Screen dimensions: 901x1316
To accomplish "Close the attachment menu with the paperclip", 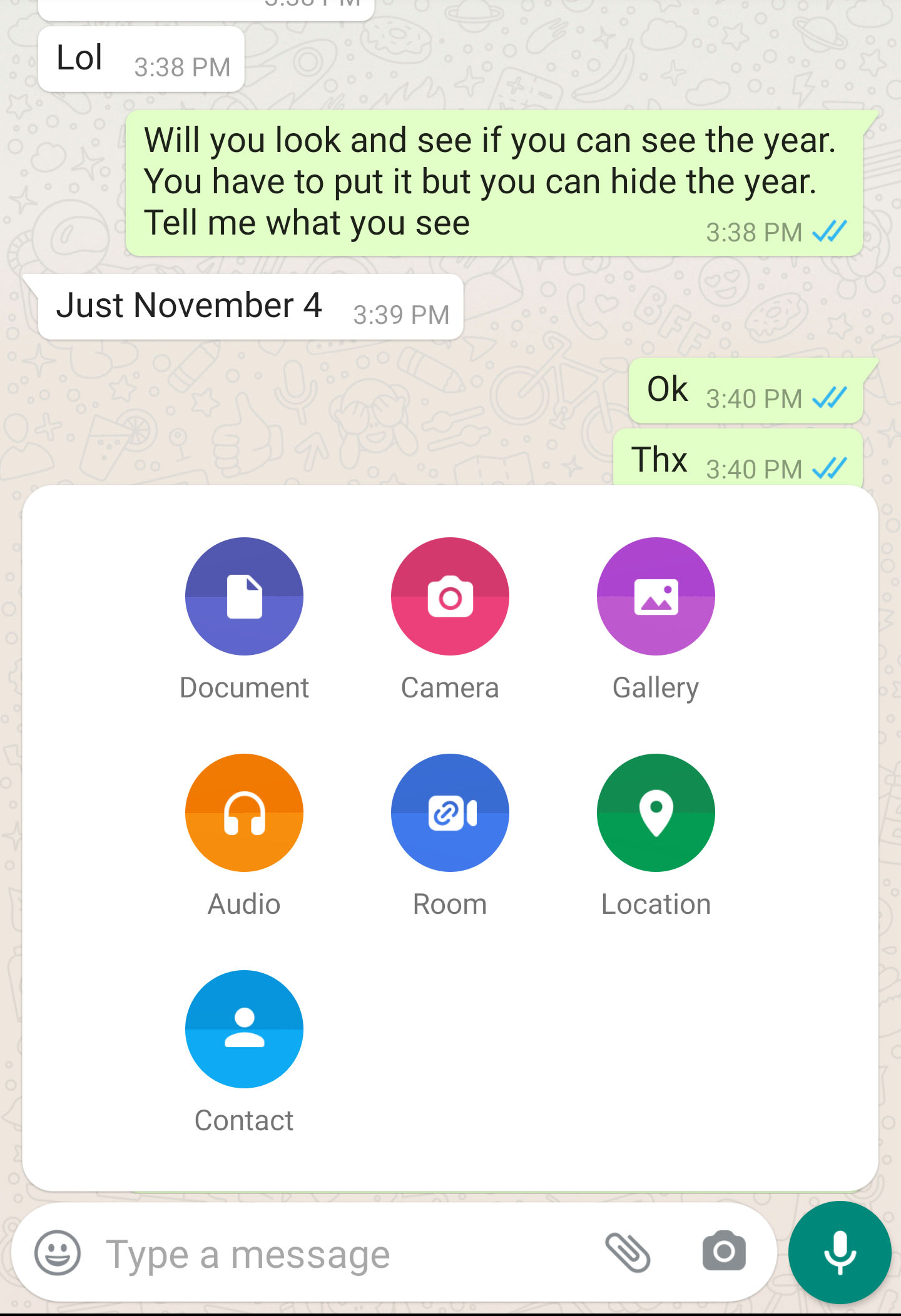I will tap(628, 1253).
